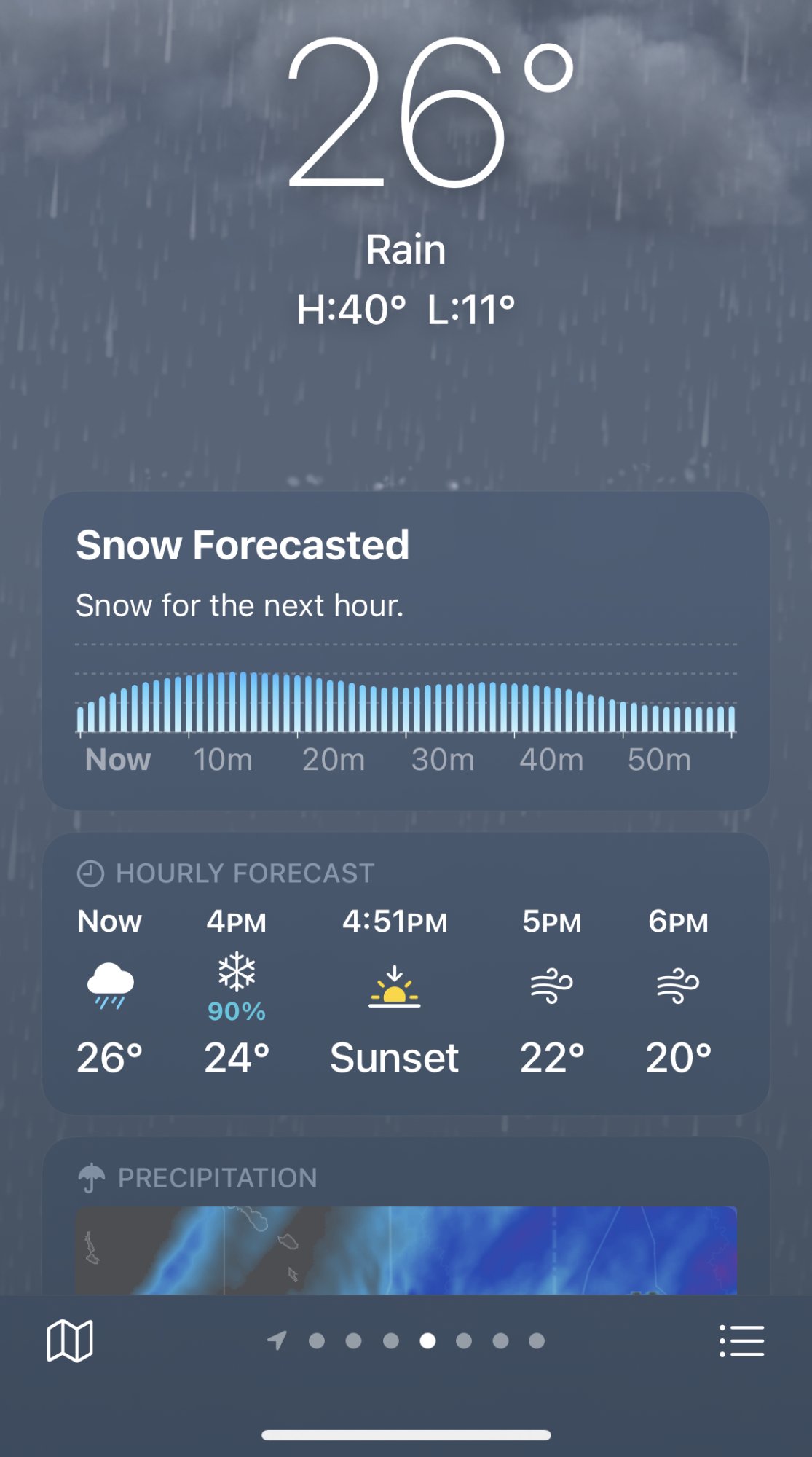Image resolution: width=812 pixels, height=1457 pixels.
Task: Open the Snow Forecasted next-hour card
Action: click(x=406, y=650)
